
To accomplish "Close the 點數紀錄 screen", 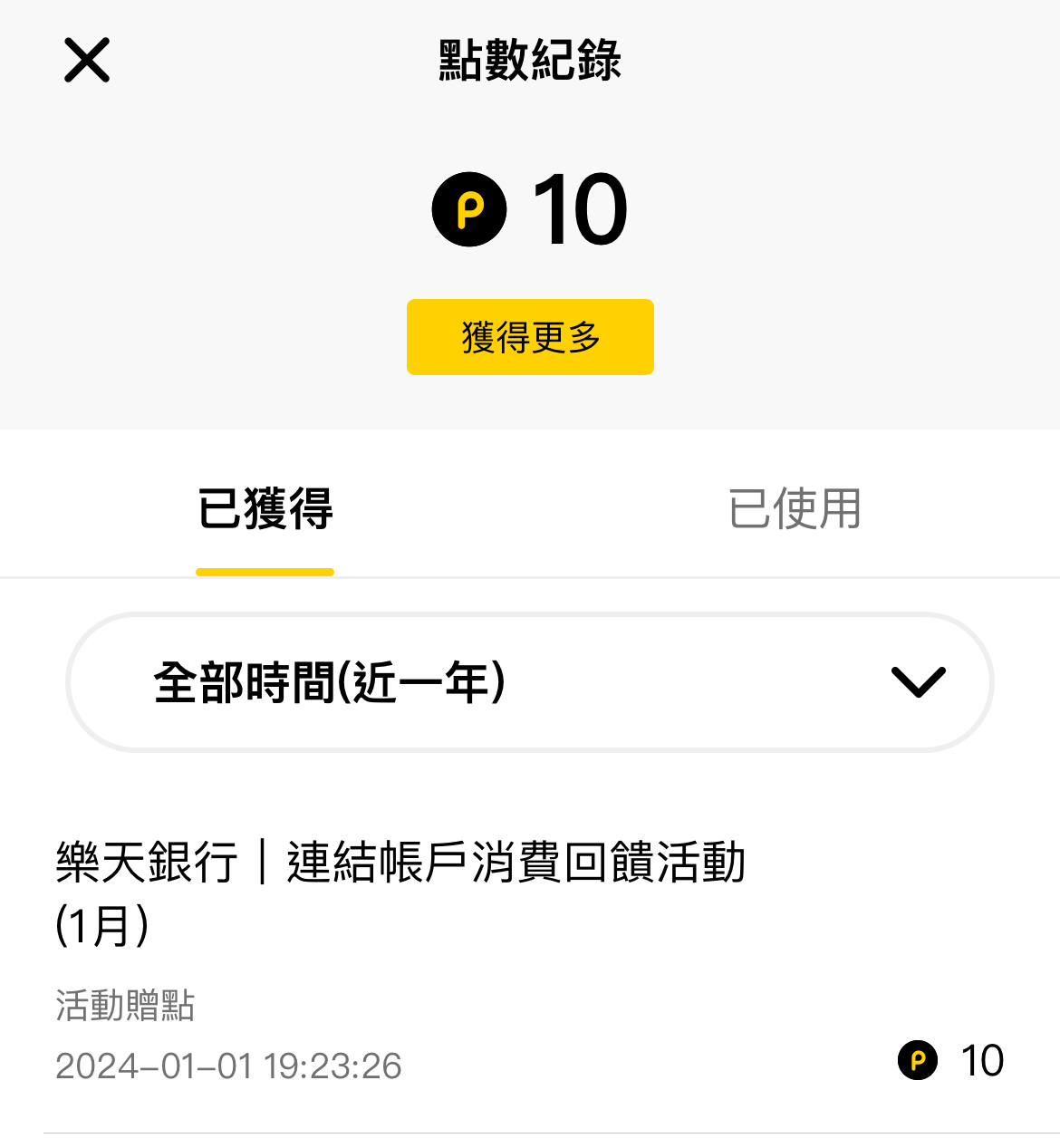I will [x=87, y=61].
